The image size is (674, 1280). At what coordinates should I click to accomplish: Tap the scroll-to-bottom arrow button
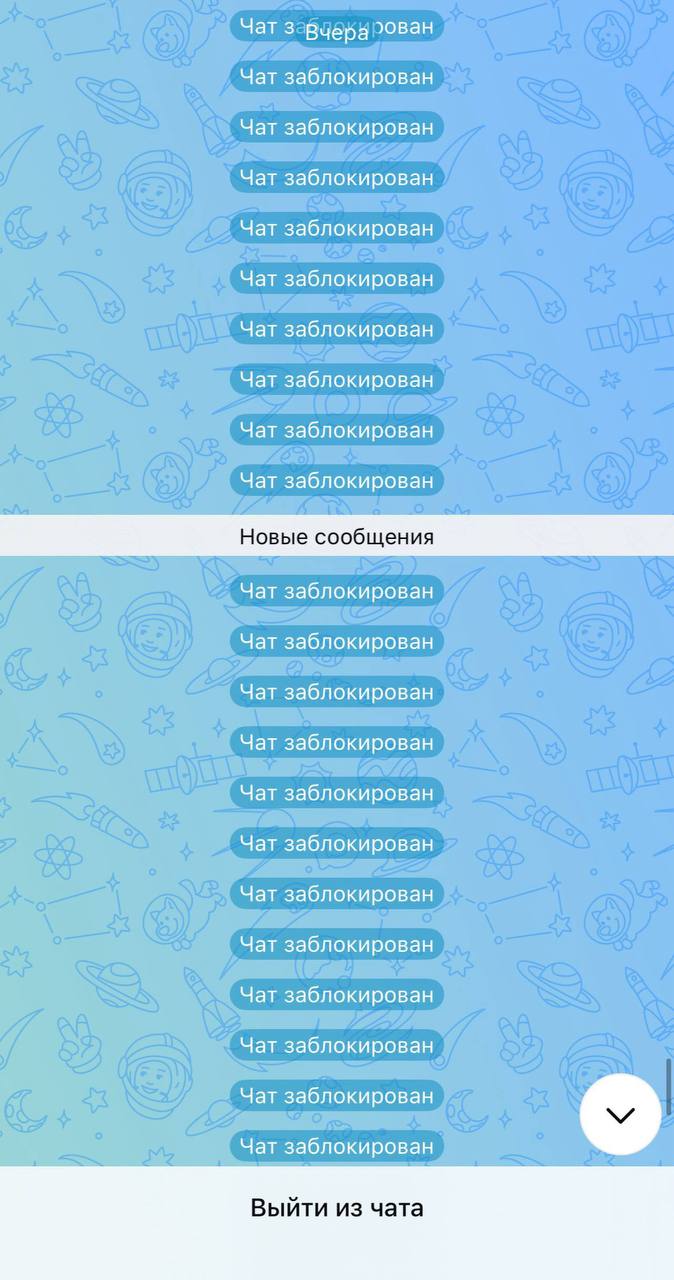[620, 1115]
